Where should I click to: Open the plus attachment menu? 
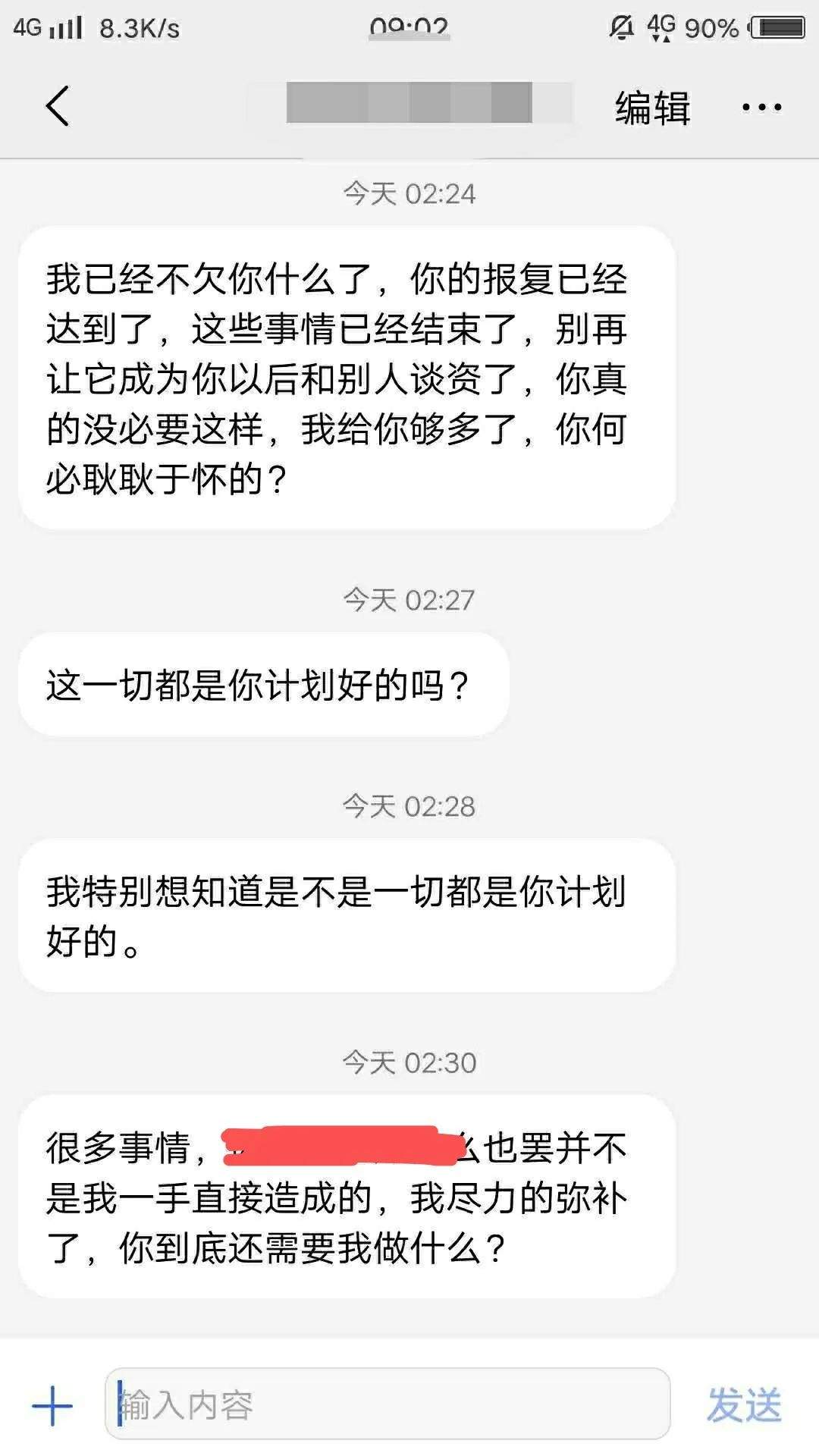point(52,1405)
